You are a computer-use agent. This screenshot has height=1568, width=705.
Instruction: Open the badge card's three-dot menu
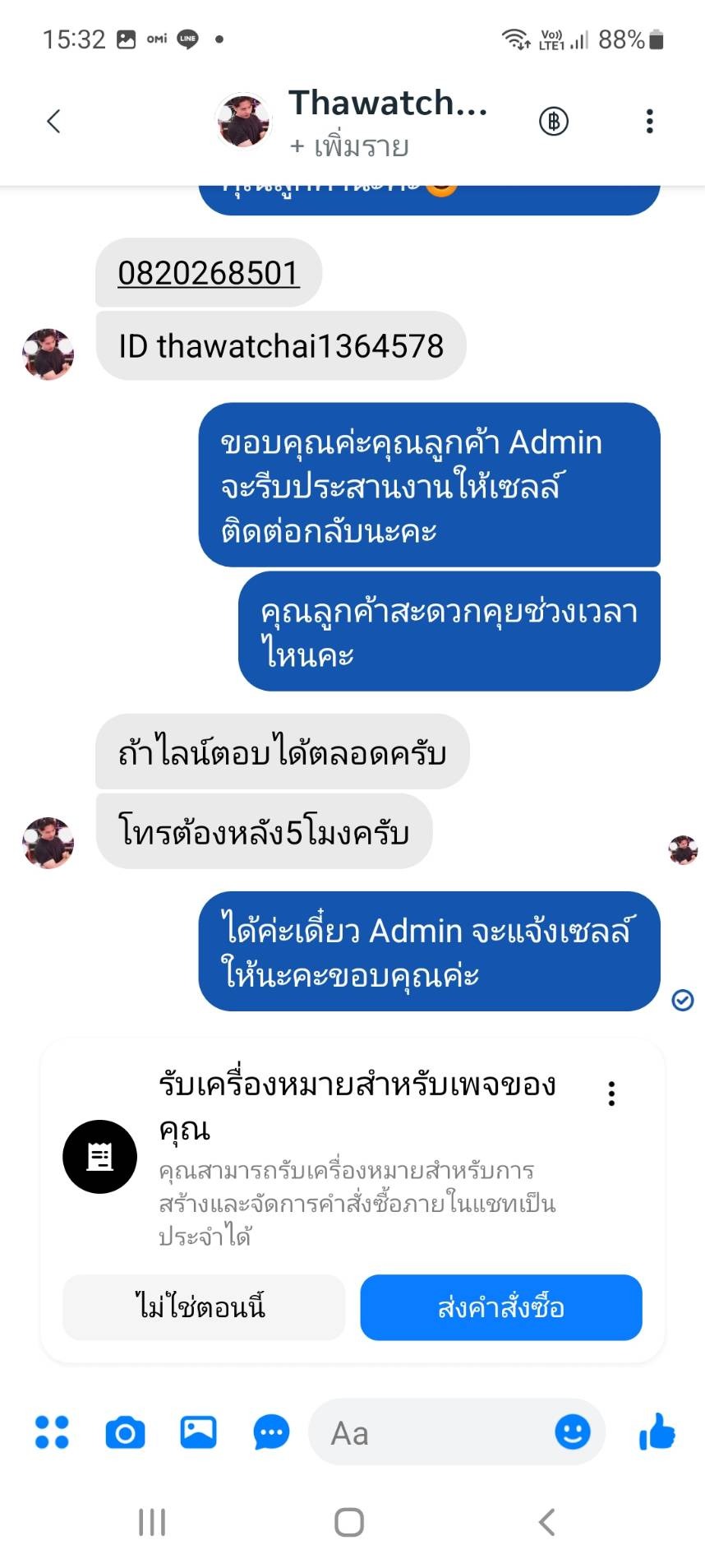(611, 1094)
